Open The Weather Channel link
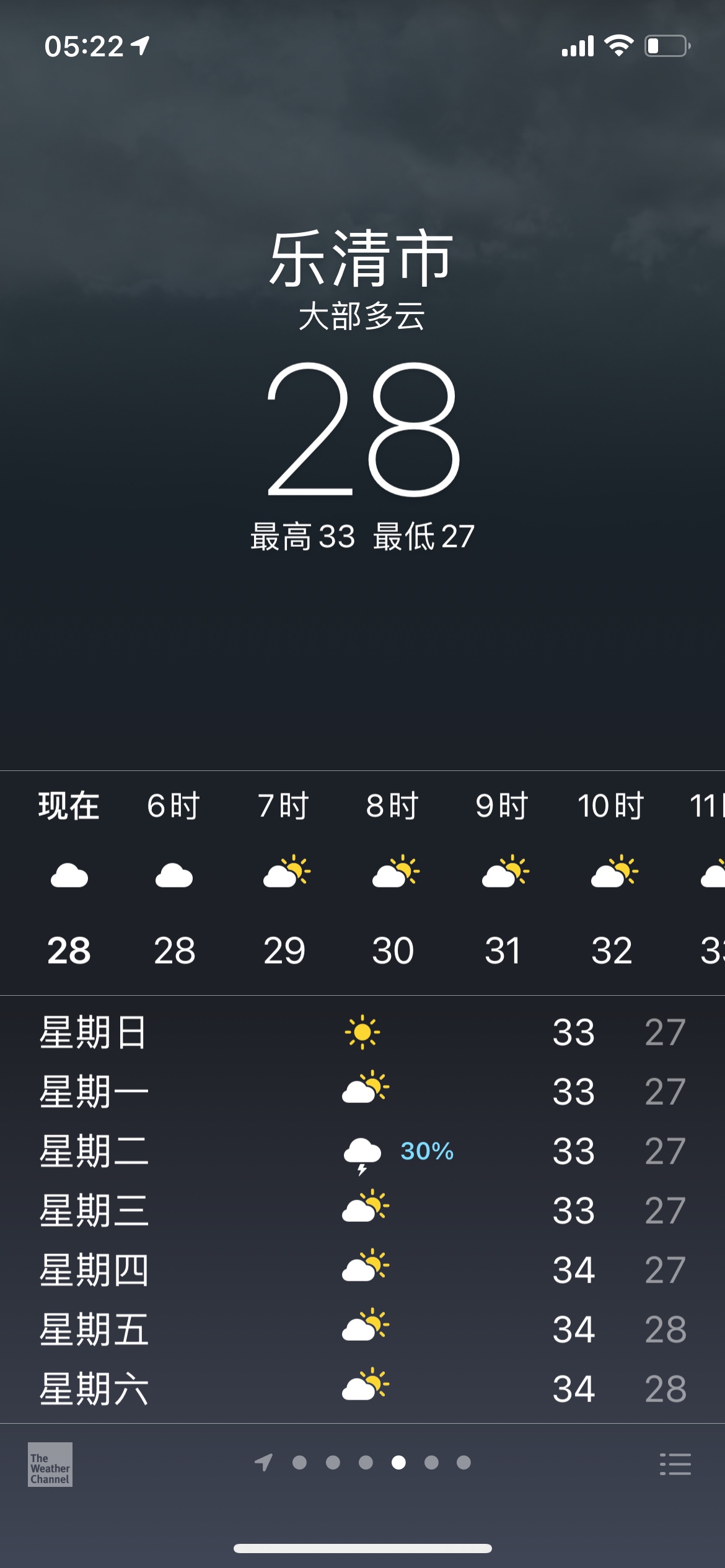 pyautogui.click(x=50, y=1464)
